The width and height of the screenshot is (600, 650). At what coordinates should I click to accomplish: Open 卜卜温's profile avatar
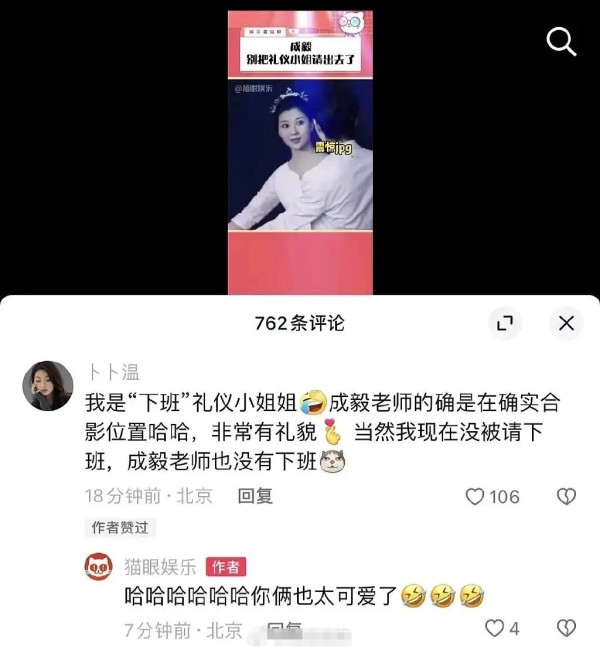(48, 385)
